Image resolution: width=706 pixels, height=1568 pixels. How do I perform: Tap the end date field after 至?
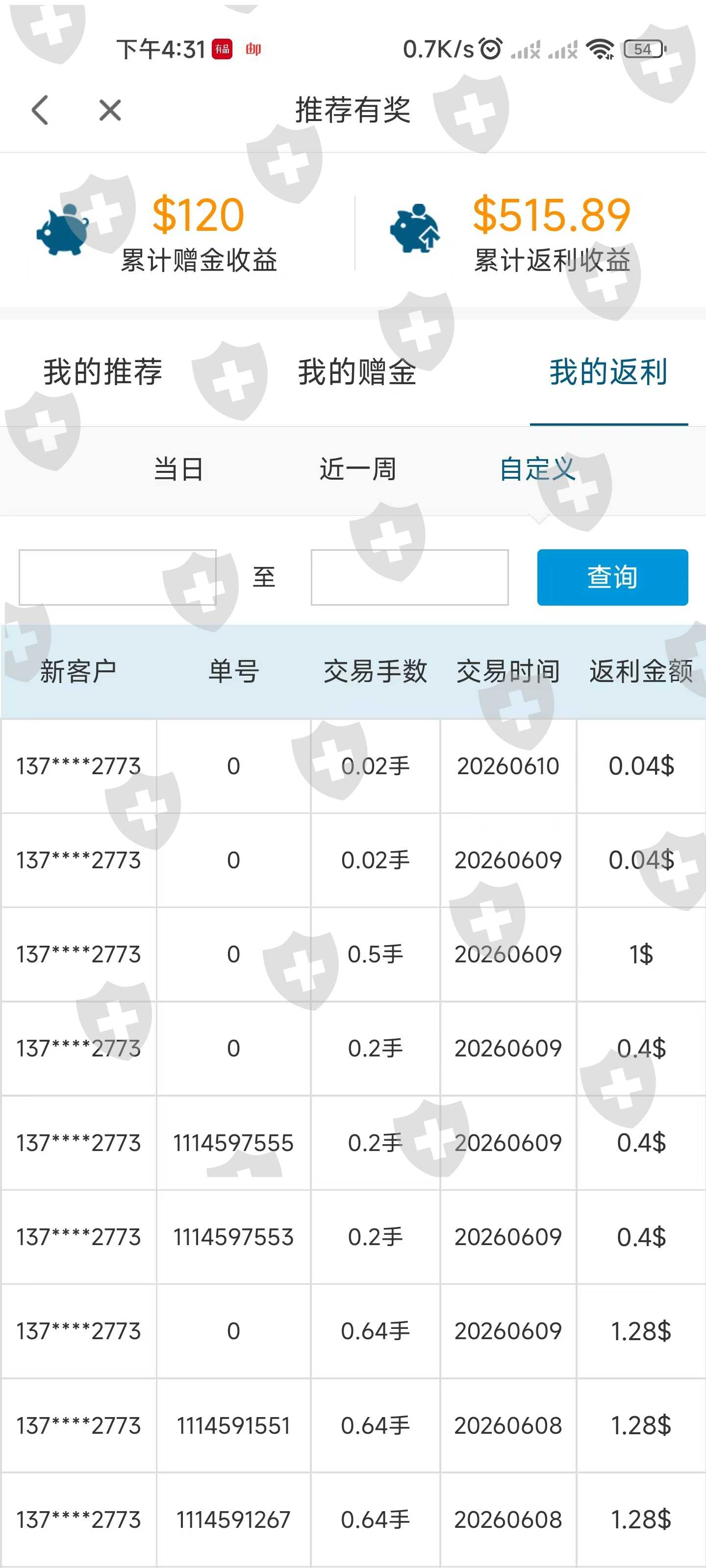tap(409, 577)
